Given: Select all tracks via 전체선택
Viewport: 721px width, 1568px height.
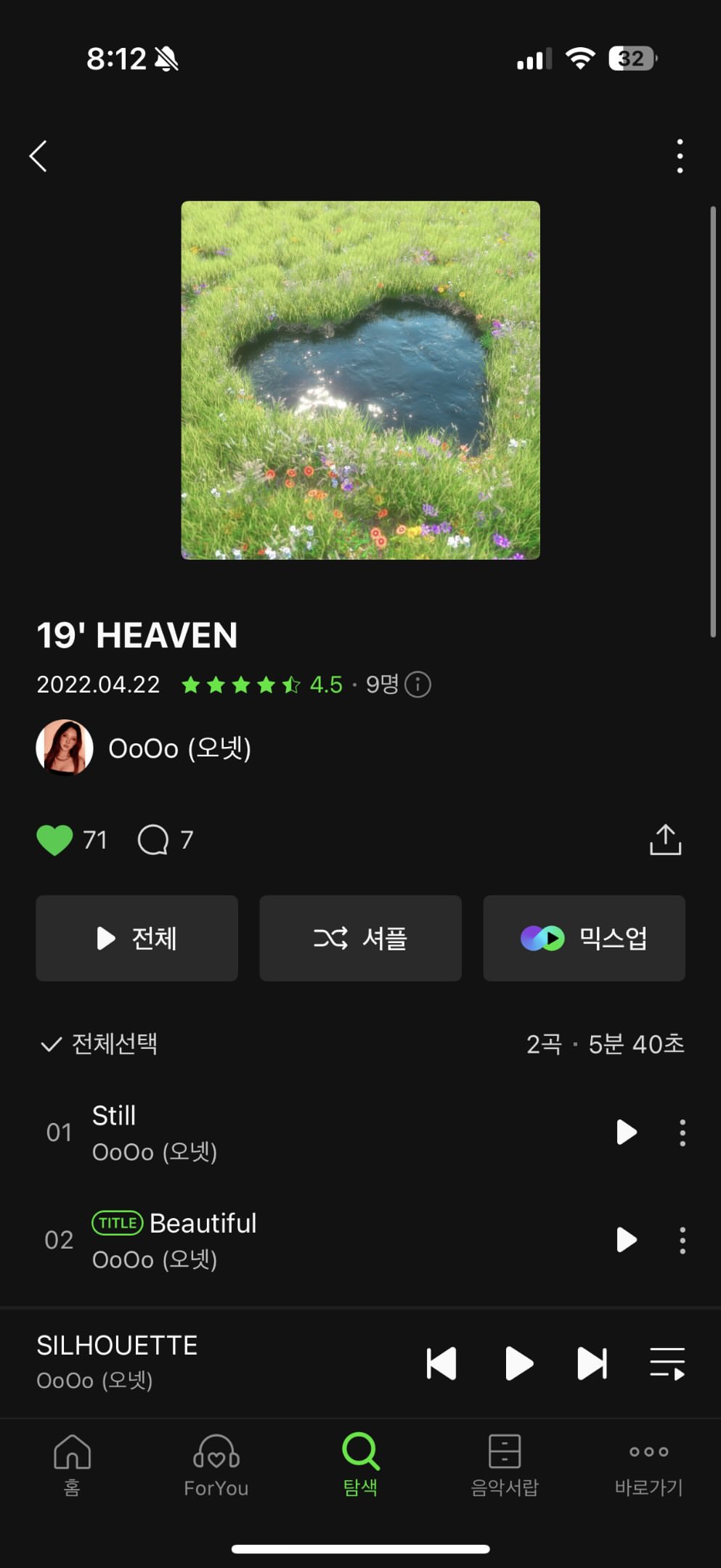Looking at the screenshot, I should pyautogui.click(x=99, y=1044).
